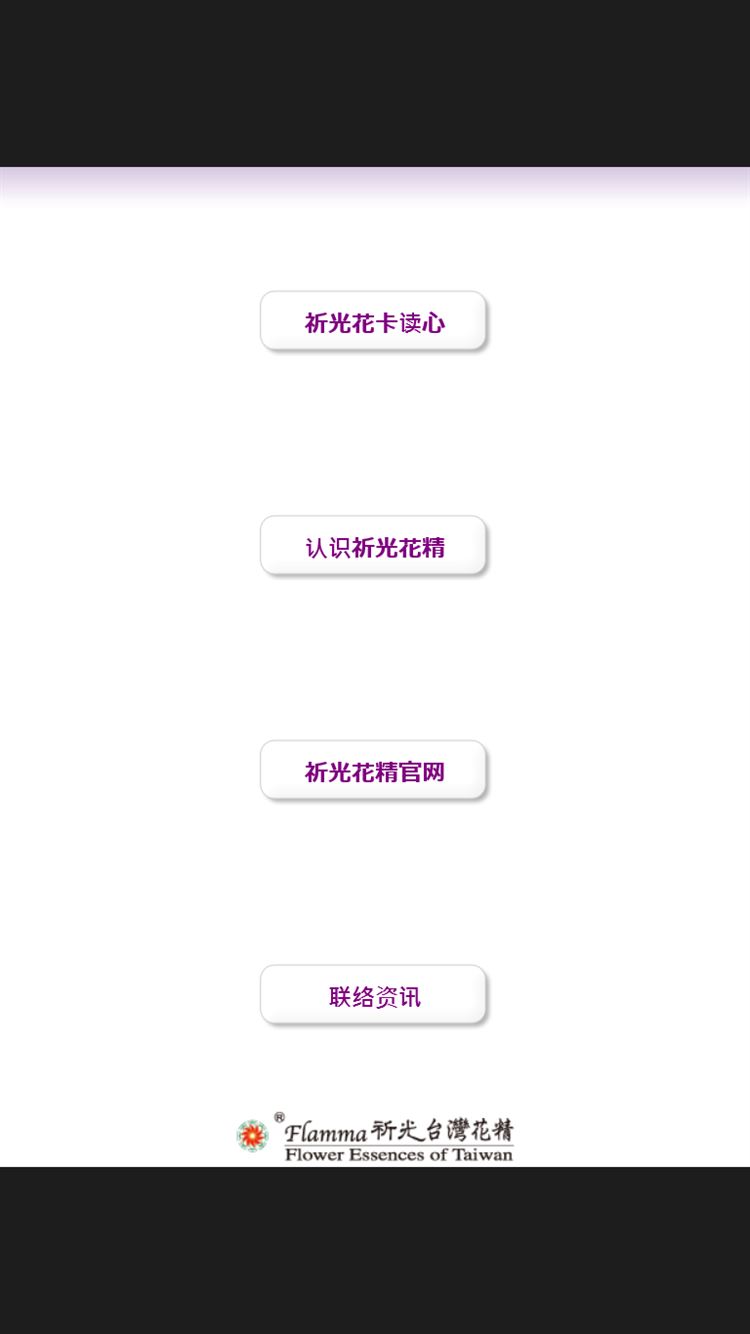750x1334 pixels.
Task: Open the 祈光花卡读心 card reading
Action: [x=373, y=322]
